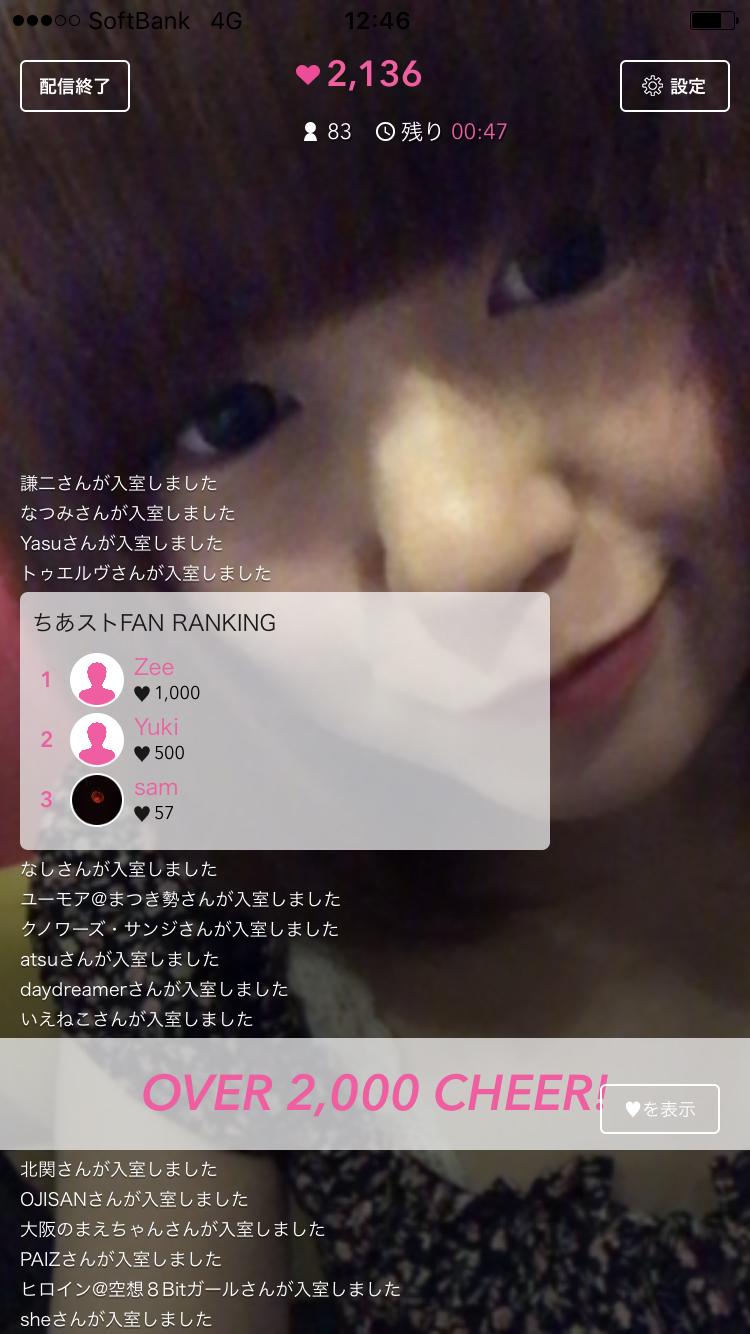
Task: Open the 設定 settings button
Action: coord(674,86)
